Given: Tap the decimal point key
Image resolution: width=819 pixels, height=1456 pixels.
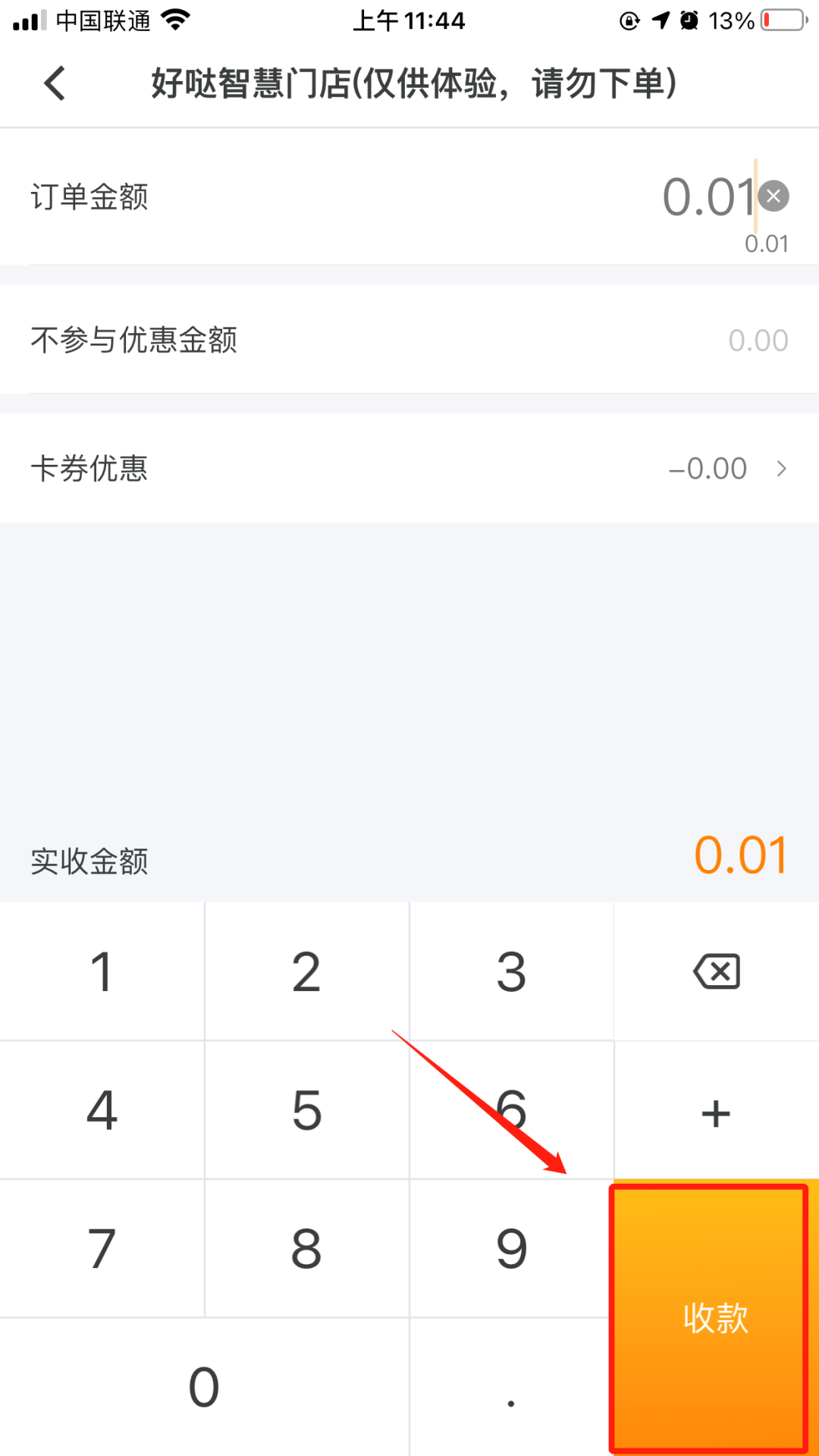Looking at the screenshot, I should click(511, 1387).
